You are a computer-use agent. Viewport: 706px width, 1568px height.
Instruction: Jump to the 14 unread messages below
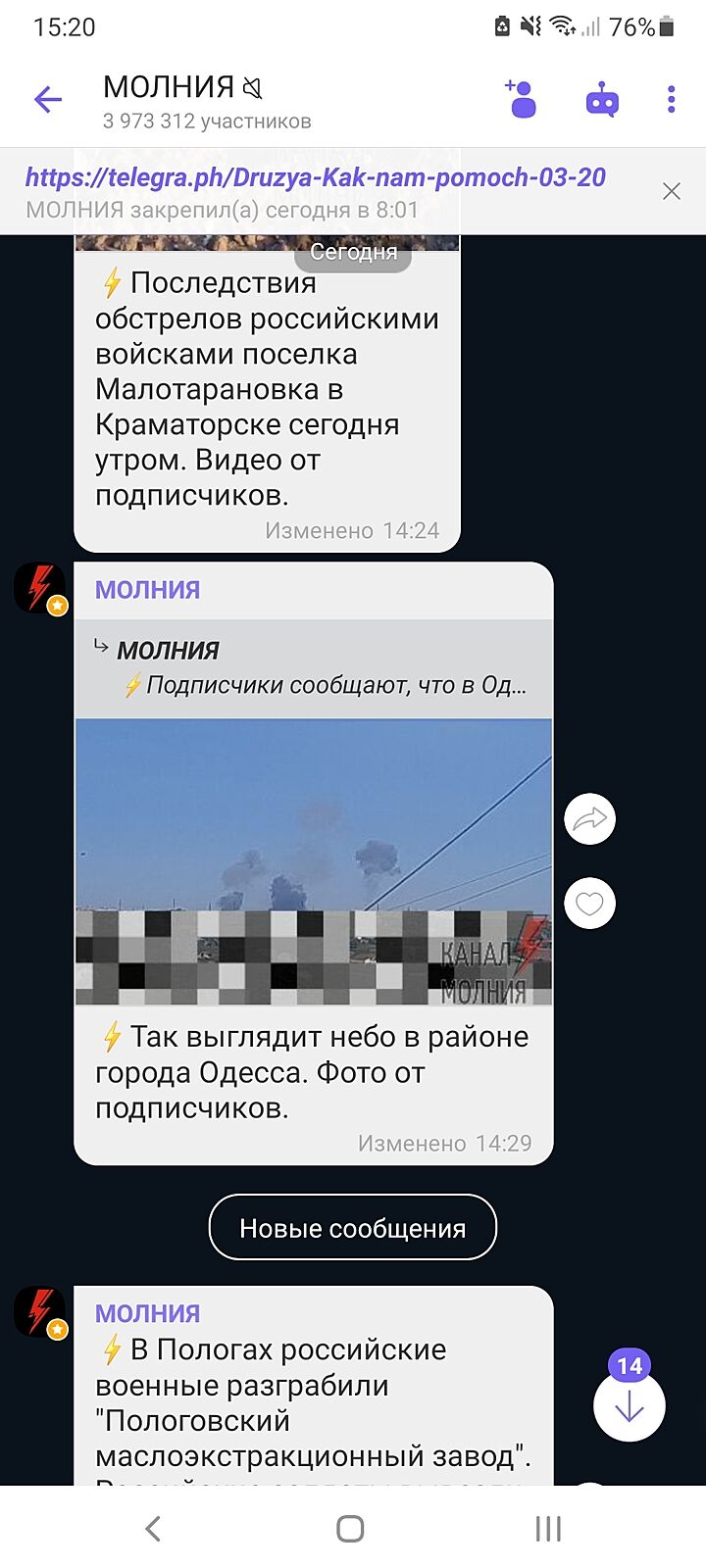tap(629, 1406)
